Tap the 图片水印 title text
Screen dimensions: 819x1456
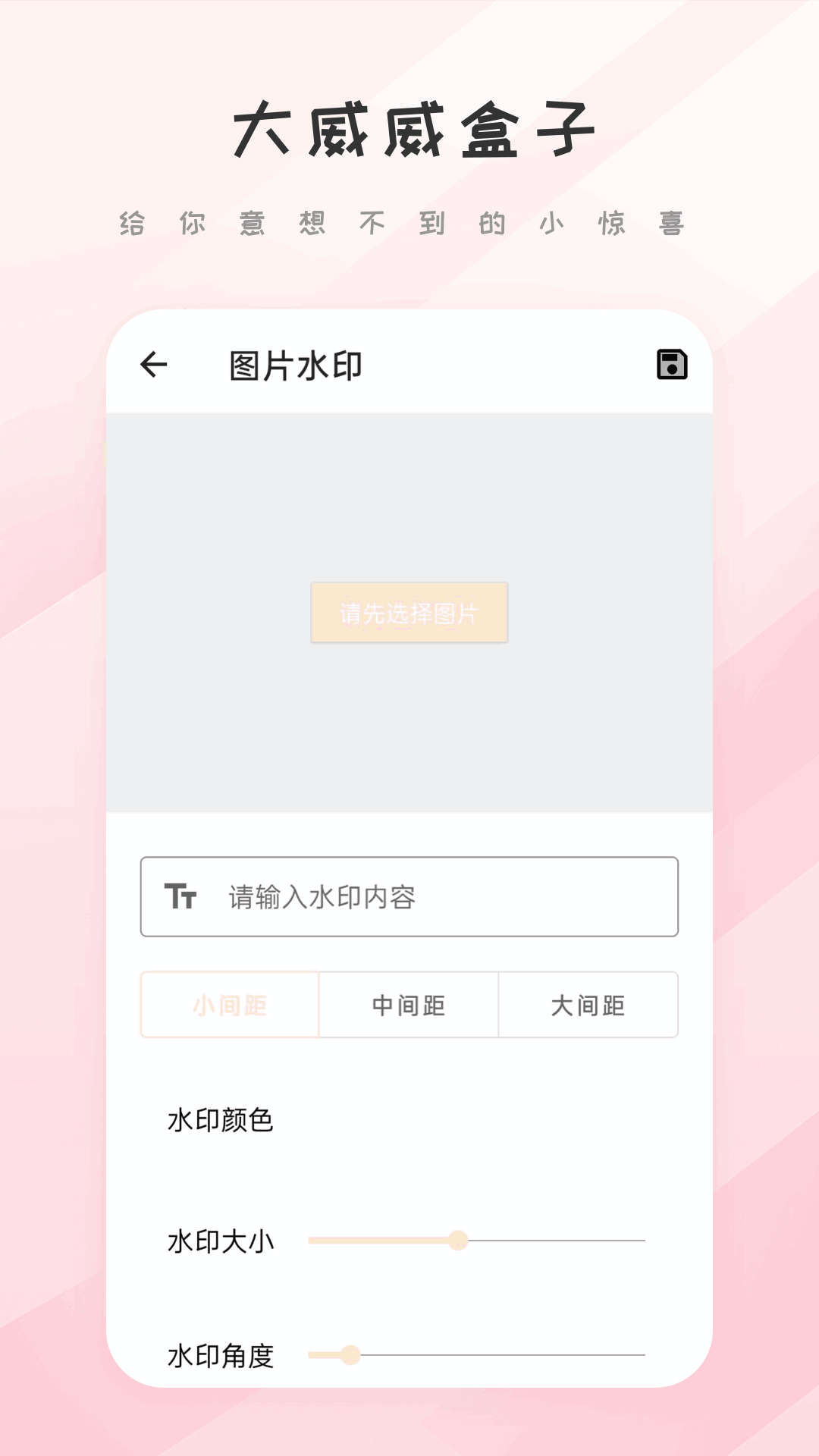295,363
